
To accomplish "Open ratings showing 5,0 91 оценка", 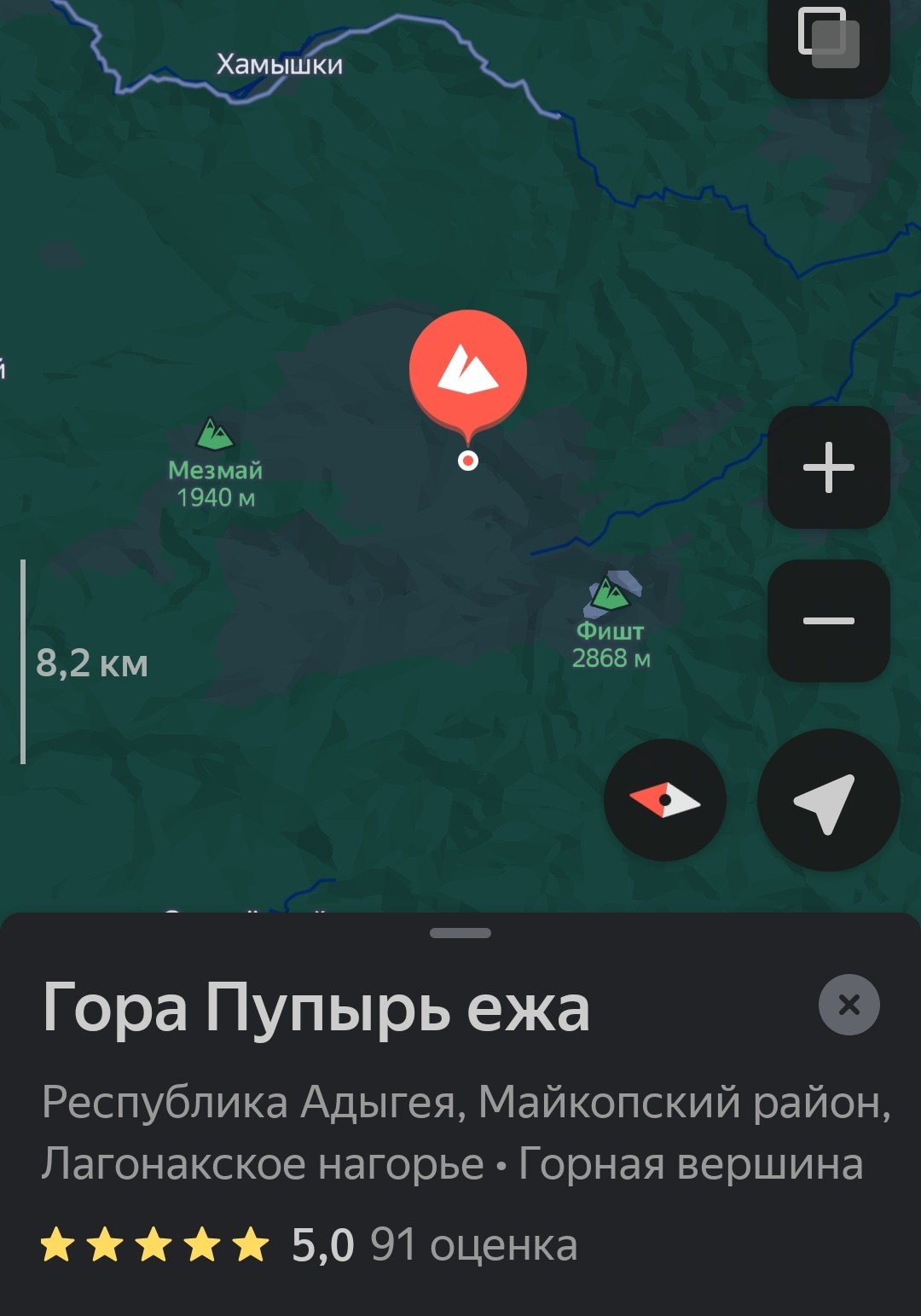I will click(309, 1244).
